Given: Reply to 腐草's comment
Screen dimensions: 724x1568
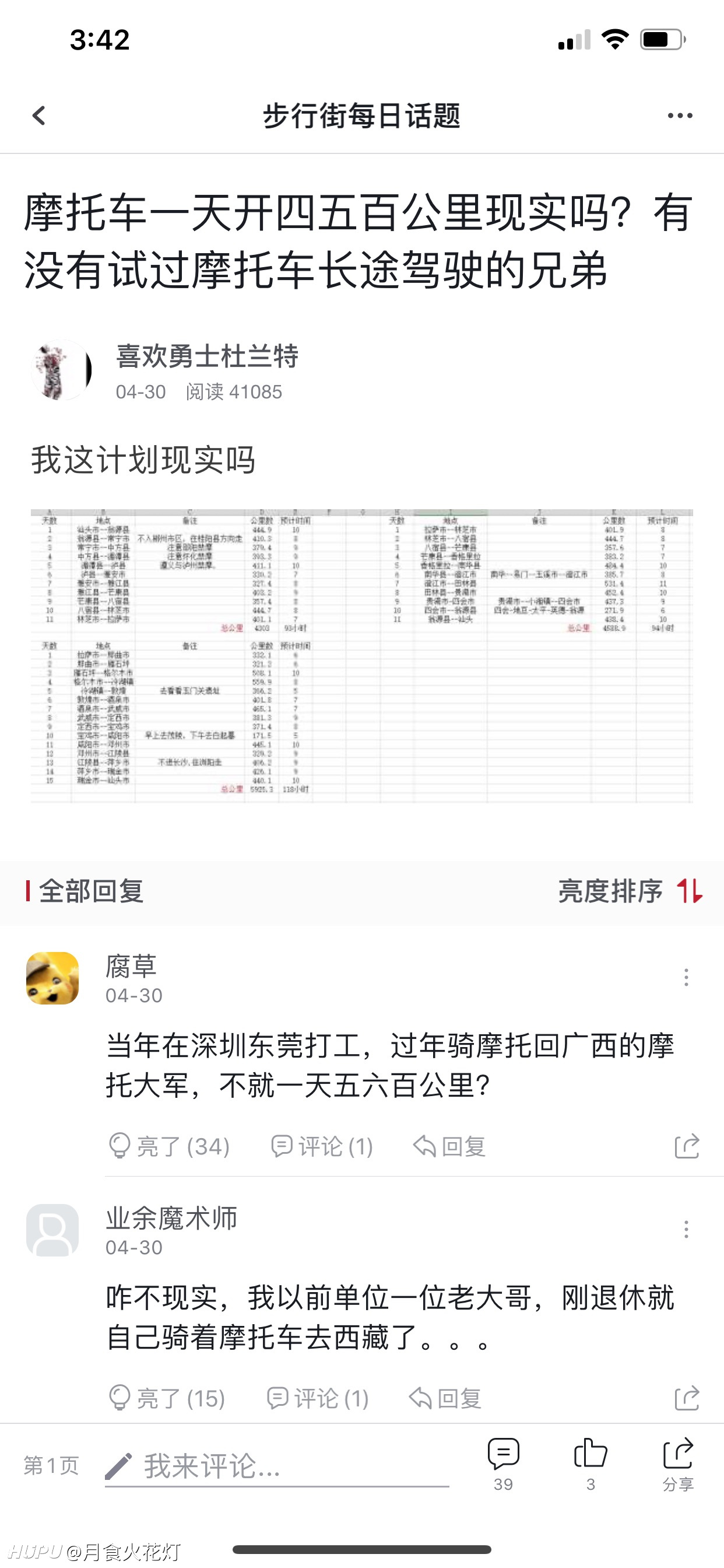Looking at the screenshot, I should (449, 1146).
